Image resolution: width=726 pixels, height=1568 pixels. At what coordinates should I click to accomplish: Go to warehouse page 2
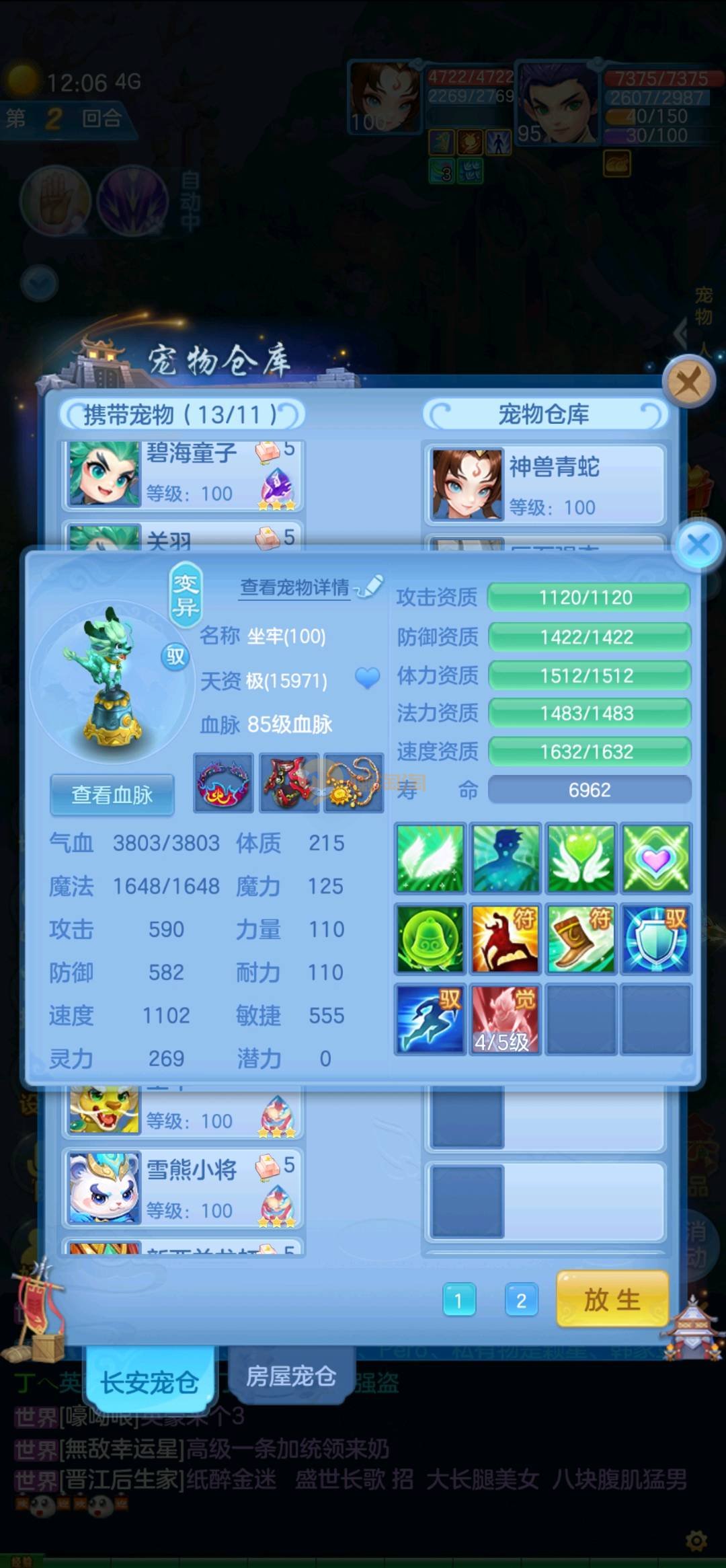coord(521,1300)
